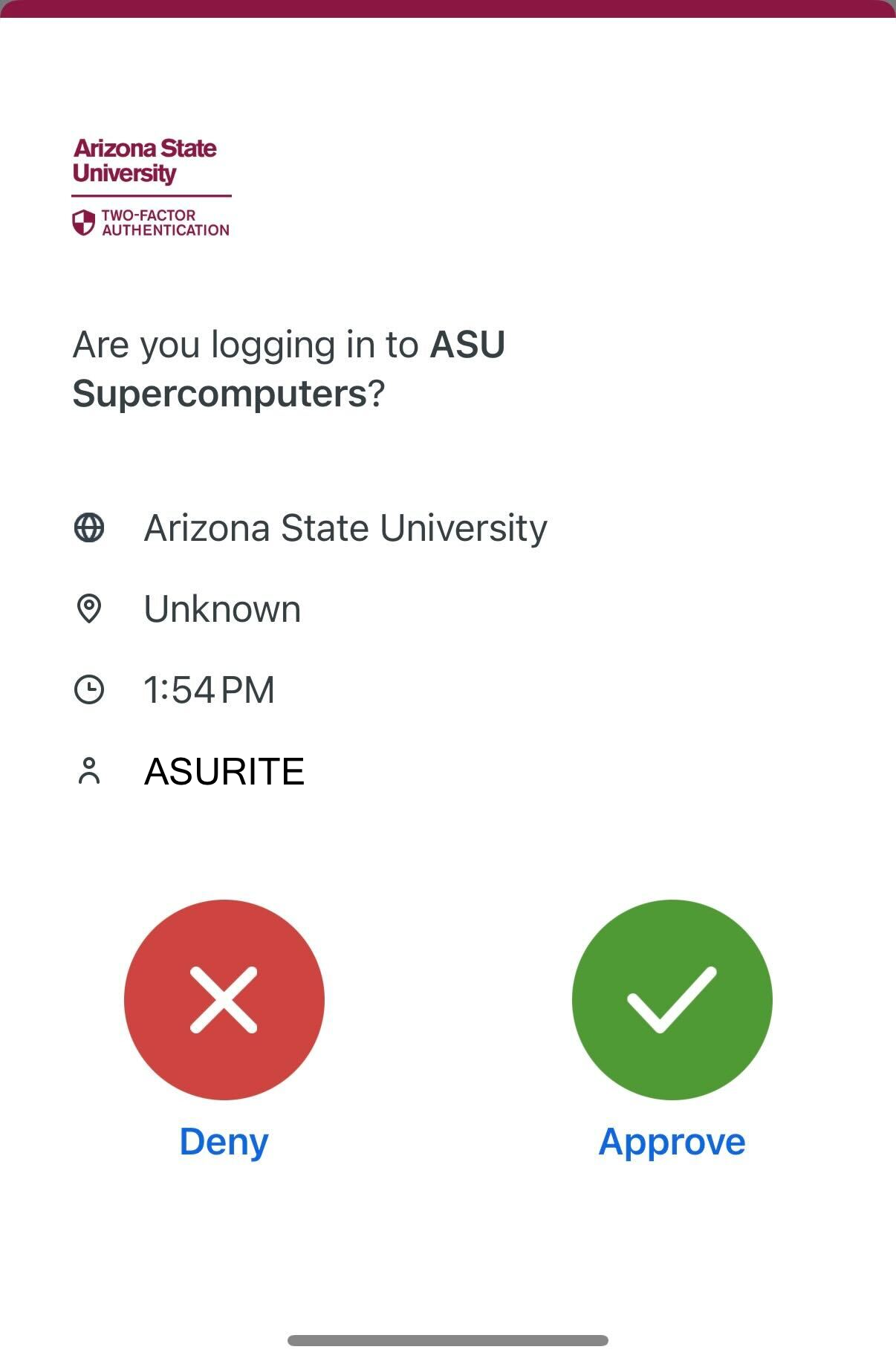Deny the ASU Supercomputers login request
The image size is (896, 1364).
pyautogui.click(x=224, y=999)
